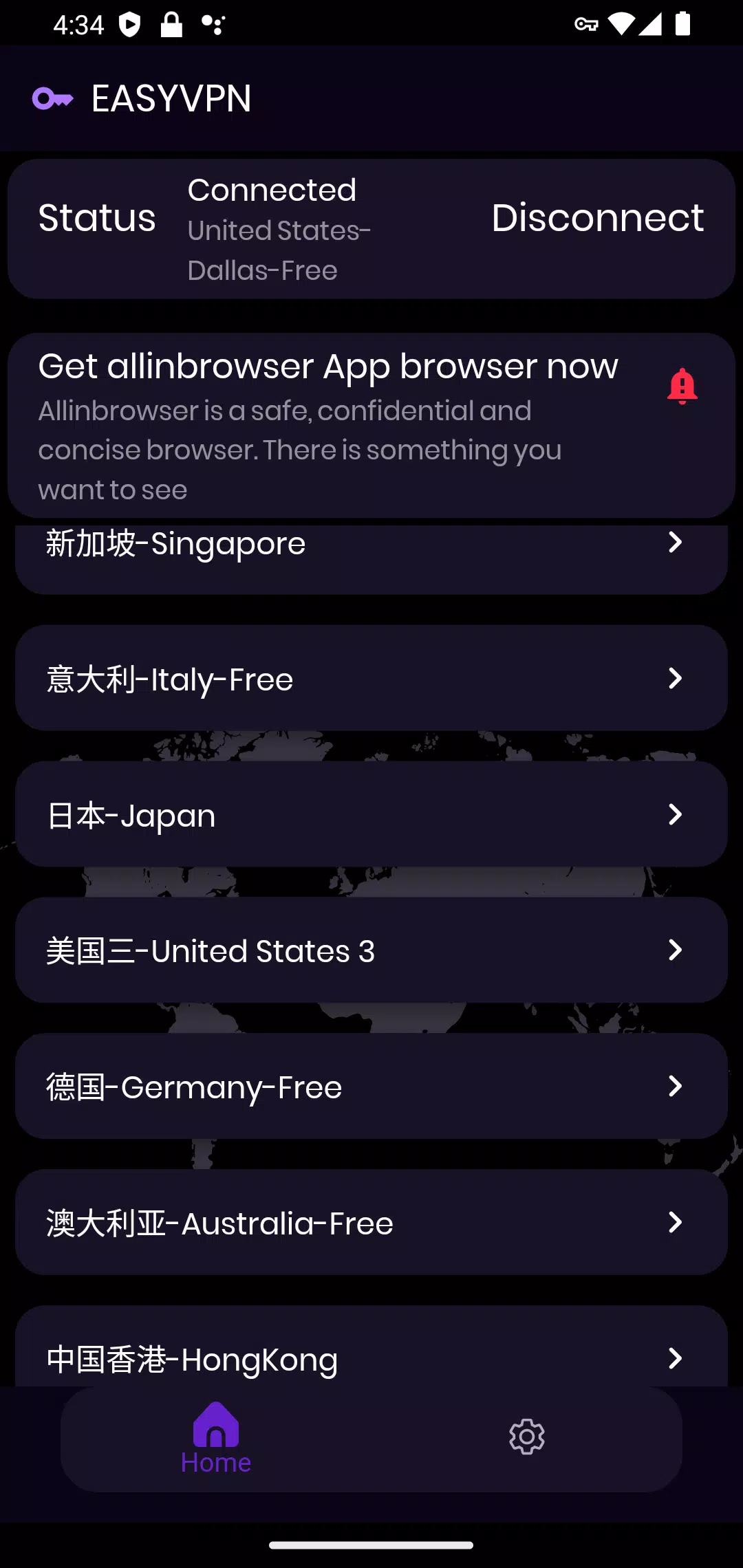Open notifications via the red bell icon
This screenshot has height=1568, width=743.
click(x=682, y=385)
